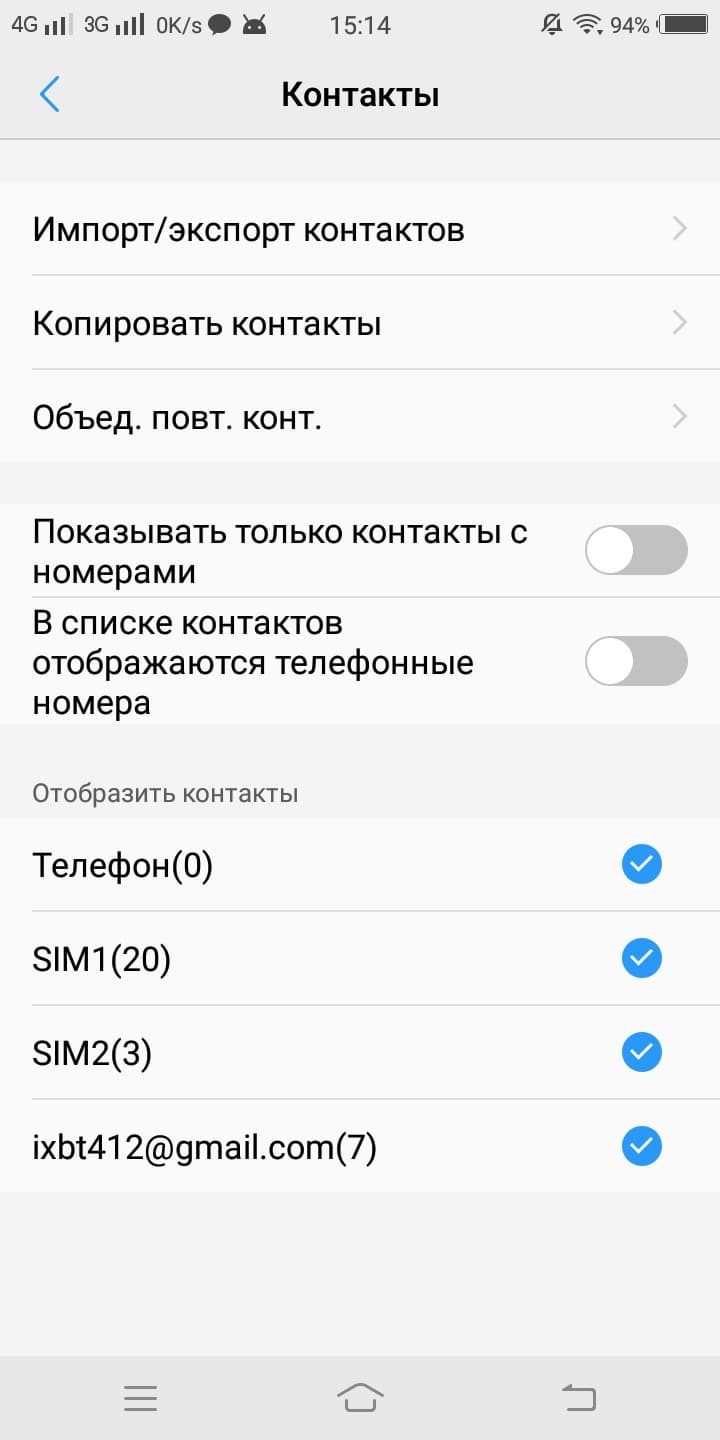This screenshot has width=720, height=1440.
Task: Deselect SIM2(3) contacts
Action: click(x=641, y=1052)
